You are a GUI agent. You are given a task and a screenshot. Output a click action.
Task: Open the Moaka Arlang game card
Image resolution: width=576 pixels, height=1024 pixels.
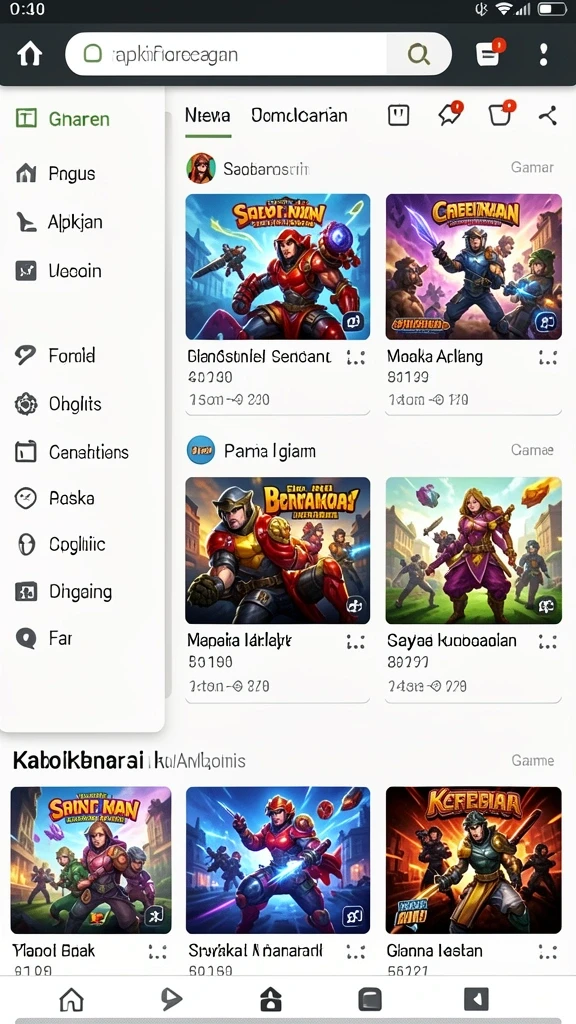click(473, 304)
